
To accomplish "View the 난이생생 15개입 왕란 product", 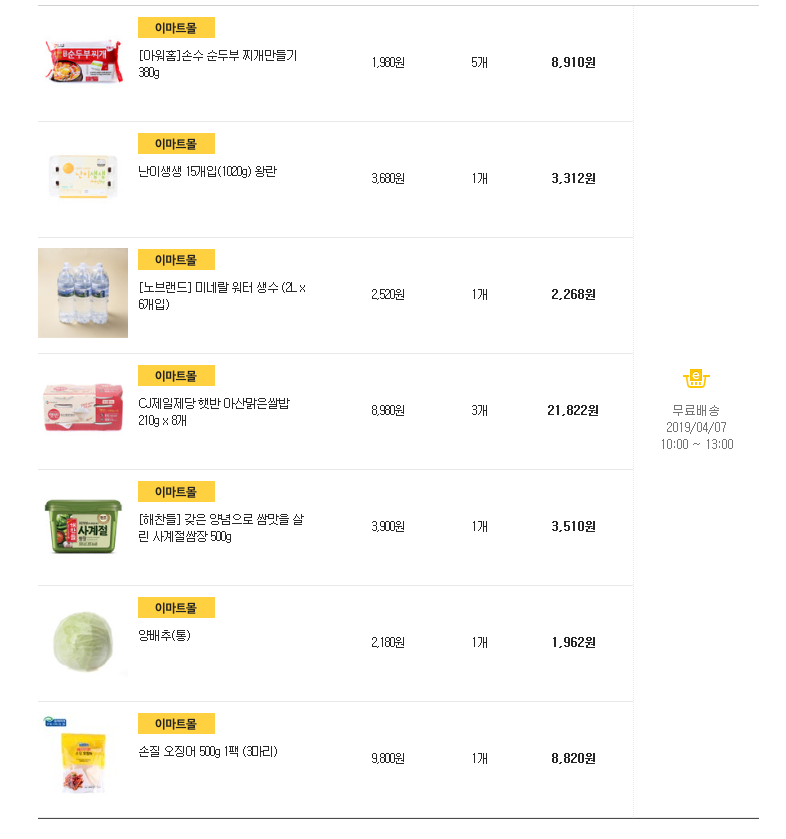I will 207,171.
